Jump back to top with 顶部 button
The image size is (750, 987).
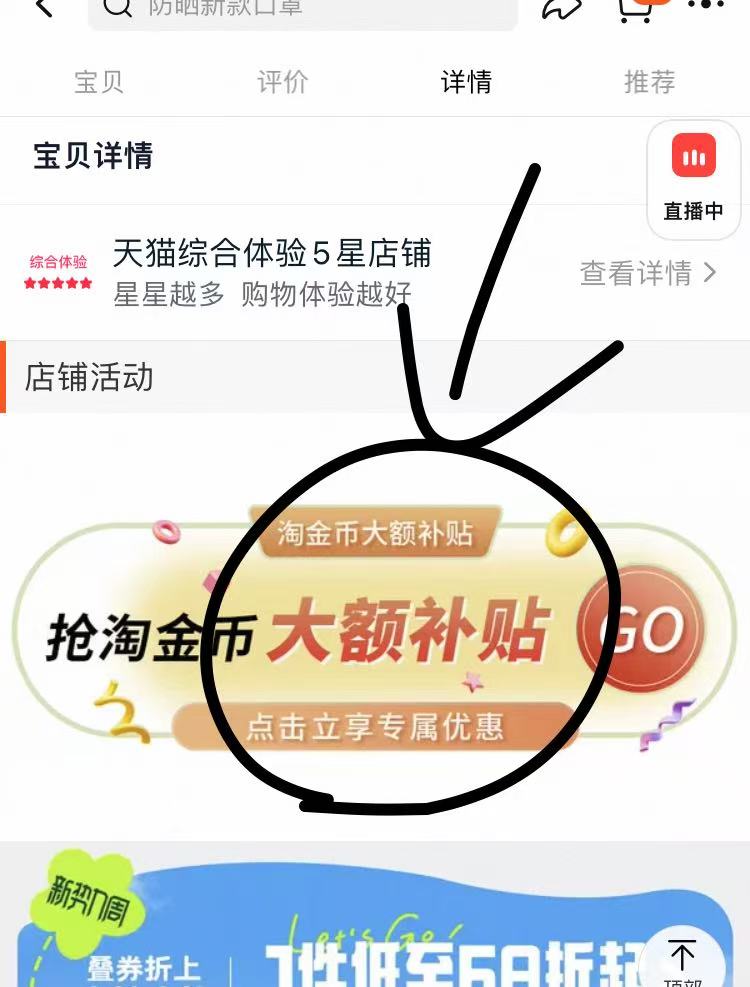[x=683, y=960]
